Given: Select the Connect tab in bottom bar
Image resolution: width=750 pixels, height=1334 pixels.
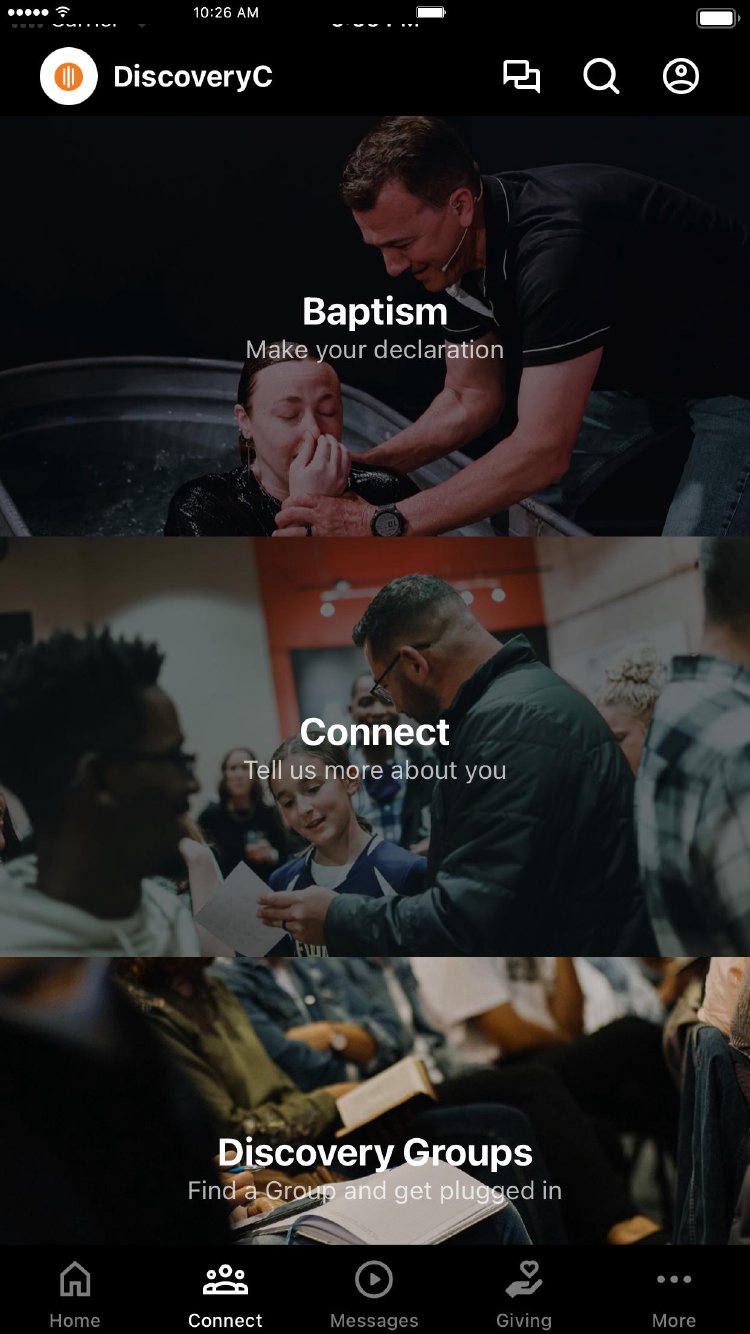Looking at the screenshot, I should pyautogui.click(x=225, y=1294).
